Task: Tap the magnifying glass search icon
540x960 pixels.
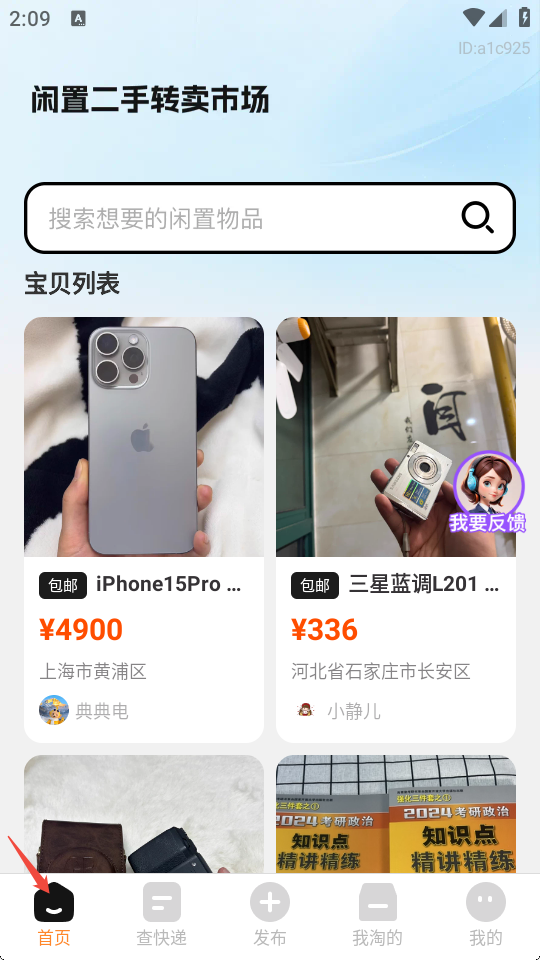Action: [x=477, y=217]
